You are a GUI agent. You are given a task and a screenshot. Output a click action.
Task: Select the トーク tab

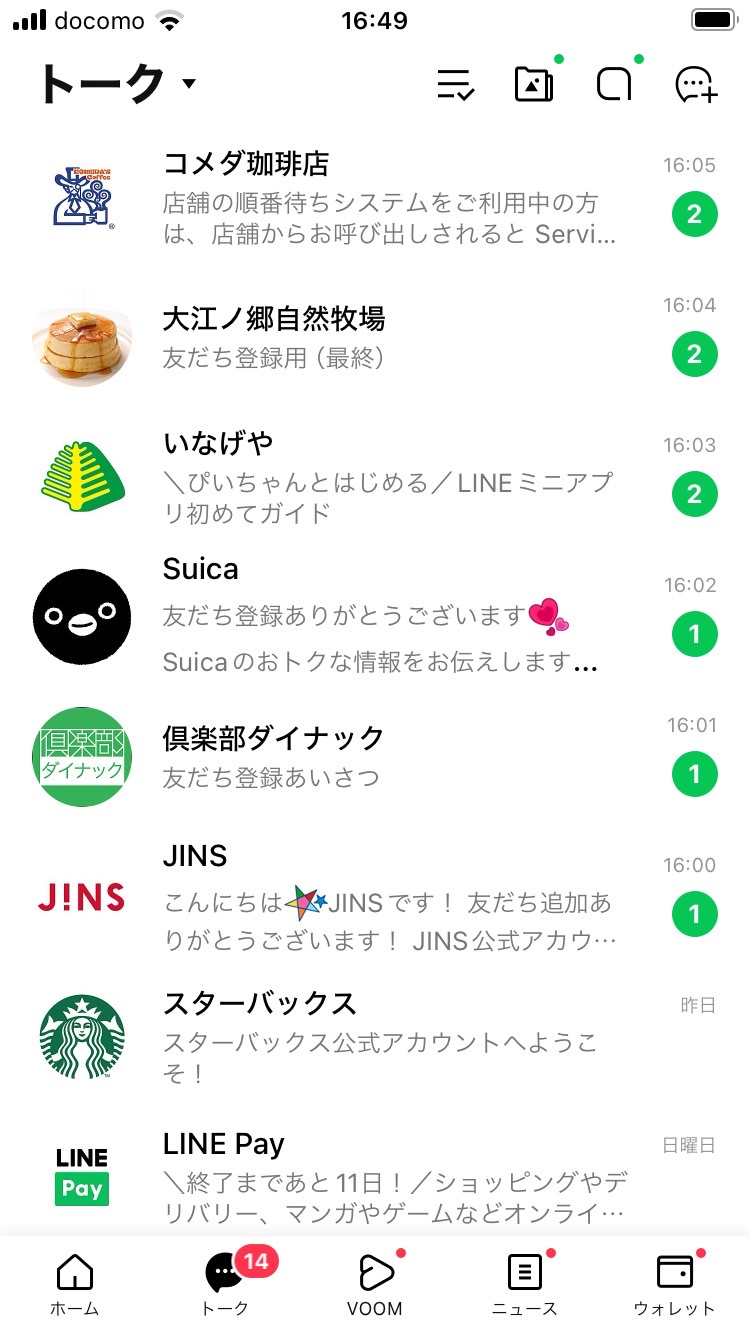tap(225, 1284)
